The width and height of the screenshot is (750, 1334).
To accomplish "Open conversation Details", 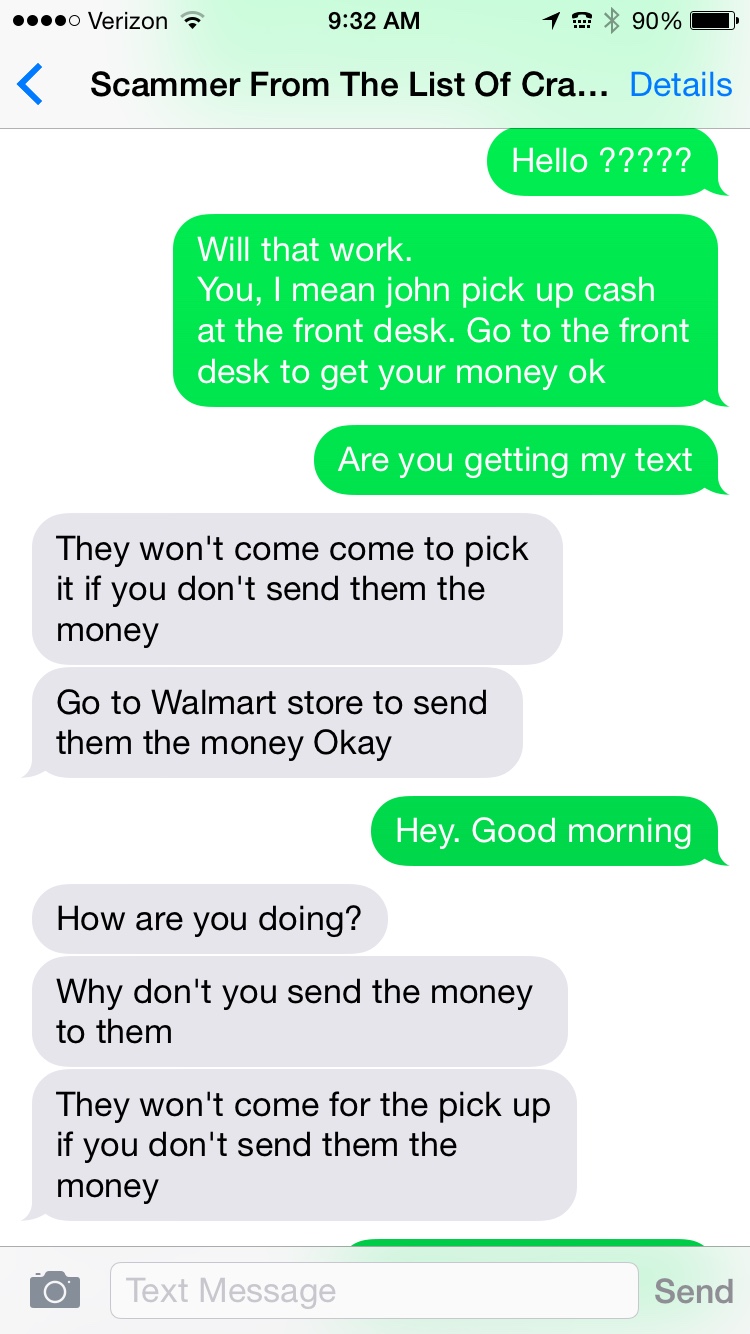I will (x=680, y=84).
